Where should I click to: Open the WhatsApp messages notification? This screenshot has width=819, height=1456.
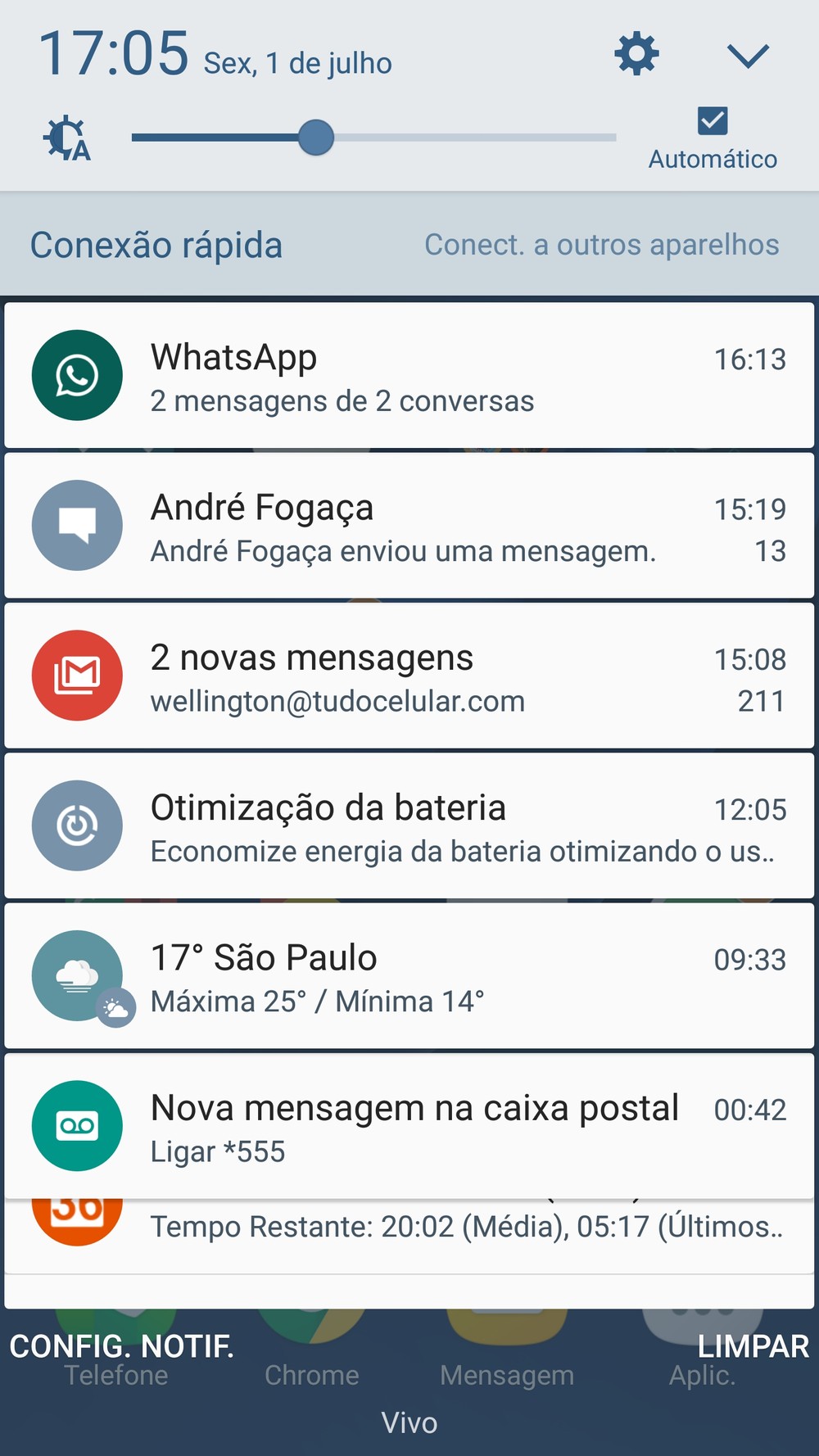(409, 376)
